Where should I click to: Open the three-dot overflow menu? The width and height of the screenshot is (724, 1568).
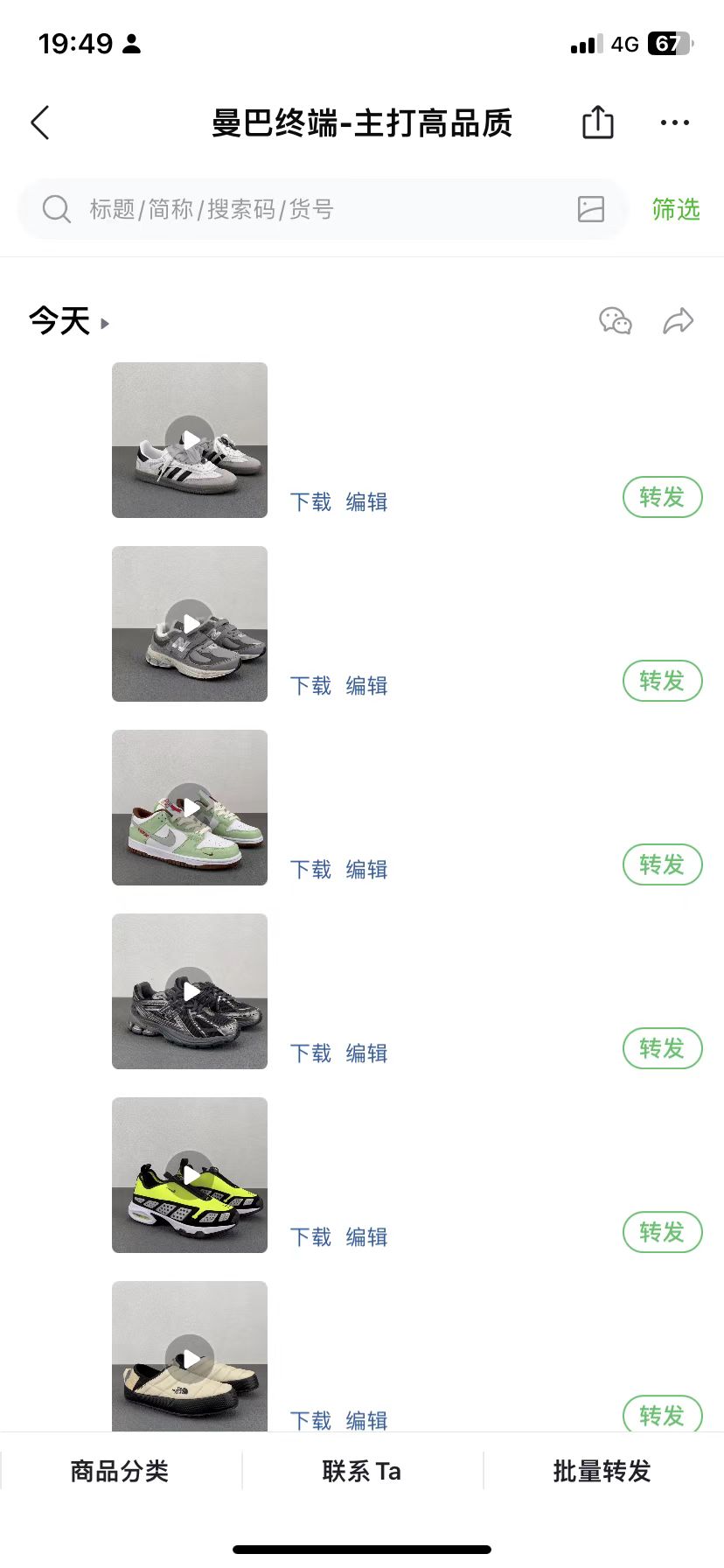tap(674, 123)
